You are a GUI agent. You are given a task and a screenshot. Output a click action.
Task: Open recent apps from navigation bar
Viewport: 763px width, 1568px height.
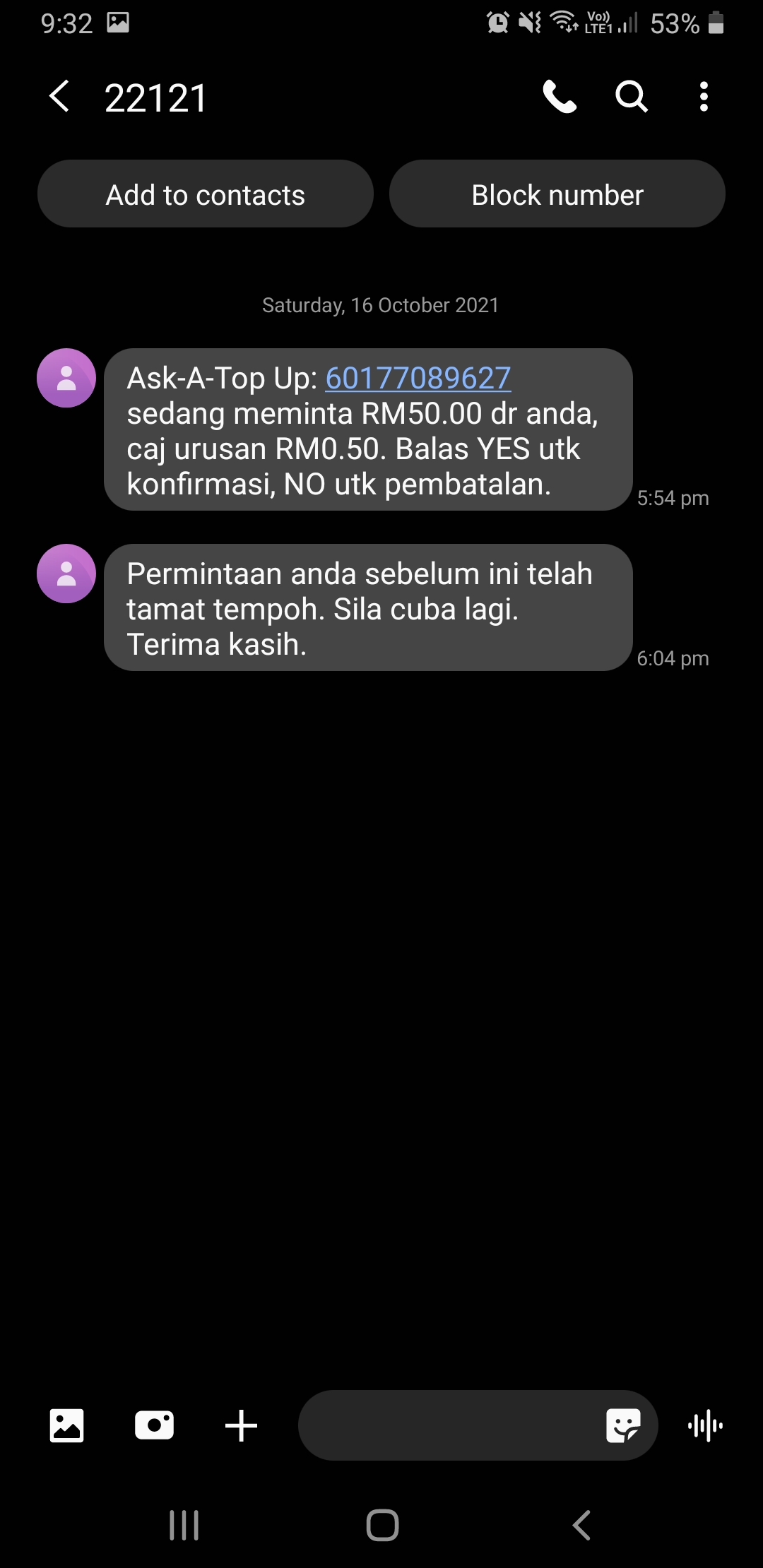point(184,1526)
